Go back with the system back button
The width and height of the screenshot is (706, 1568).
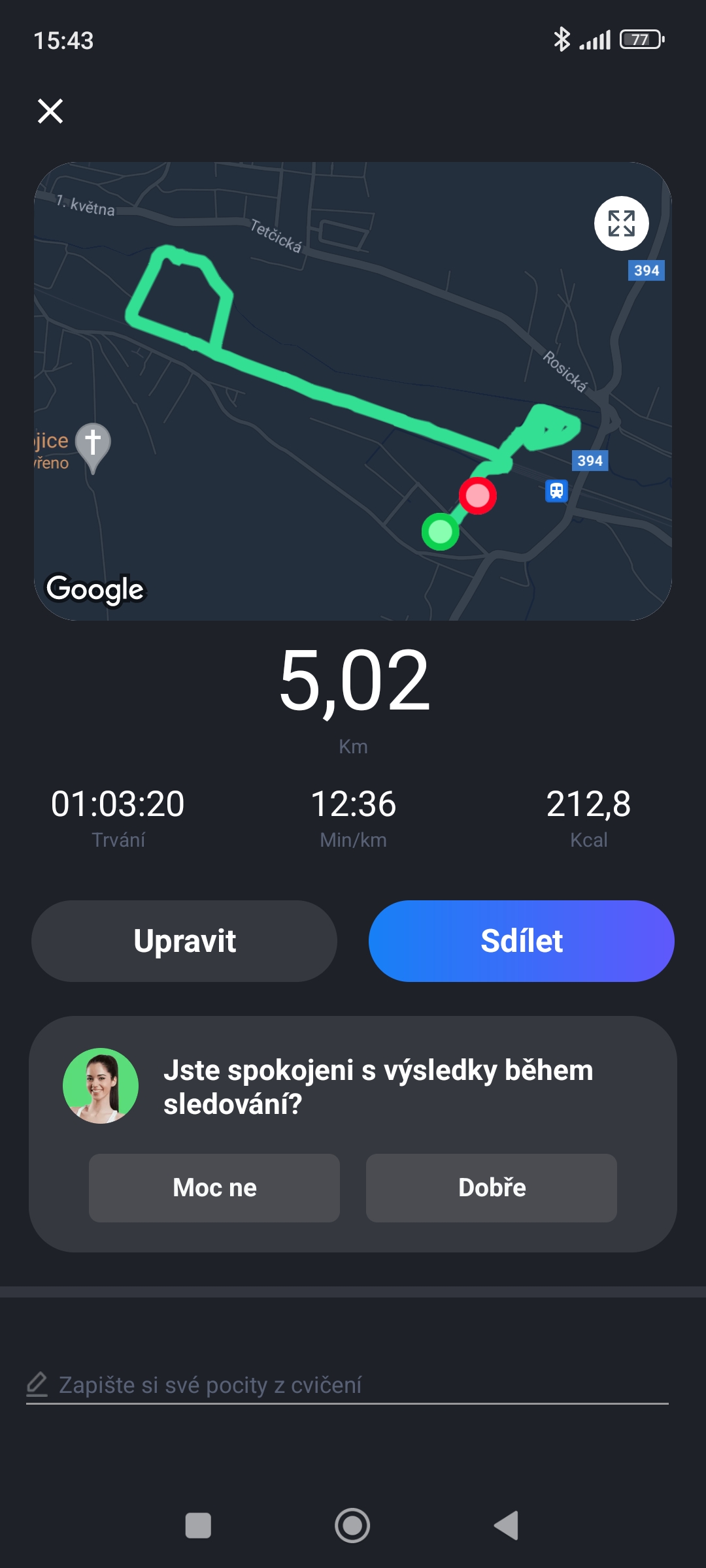(507, 1526)
